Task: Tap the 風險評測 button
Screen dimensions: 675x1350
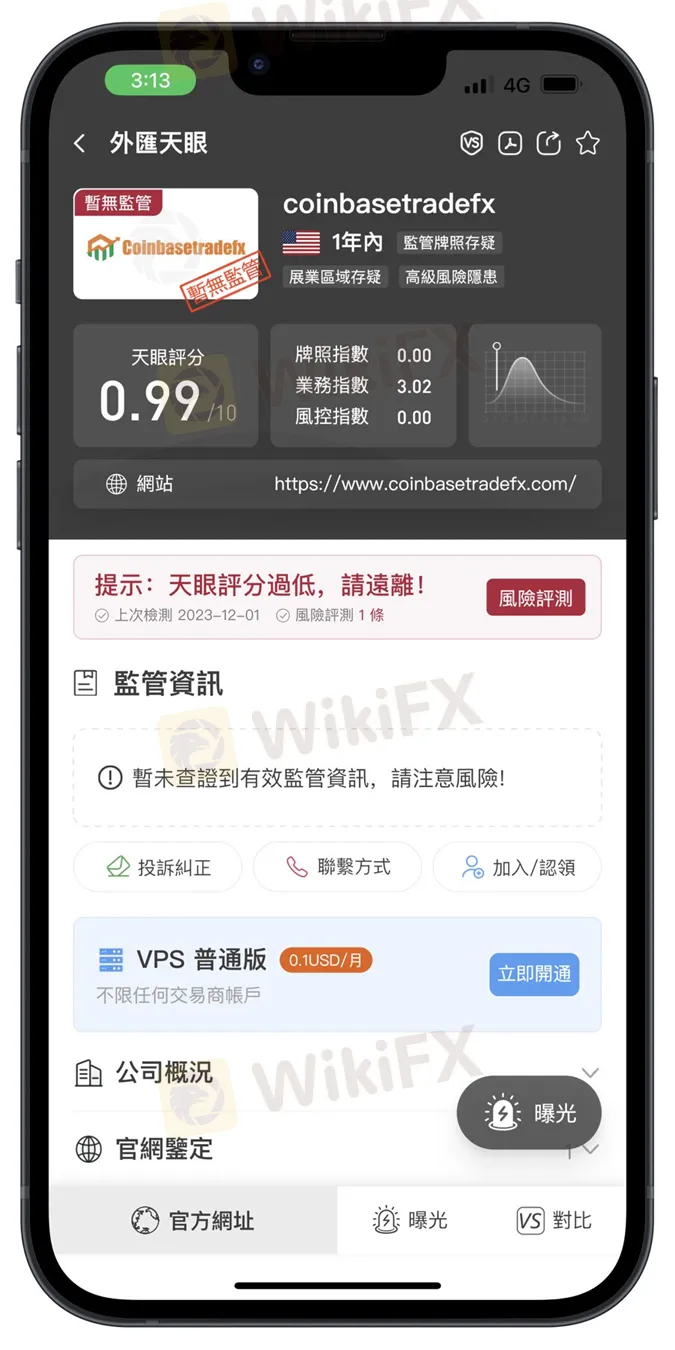Action: pos(536,598)
